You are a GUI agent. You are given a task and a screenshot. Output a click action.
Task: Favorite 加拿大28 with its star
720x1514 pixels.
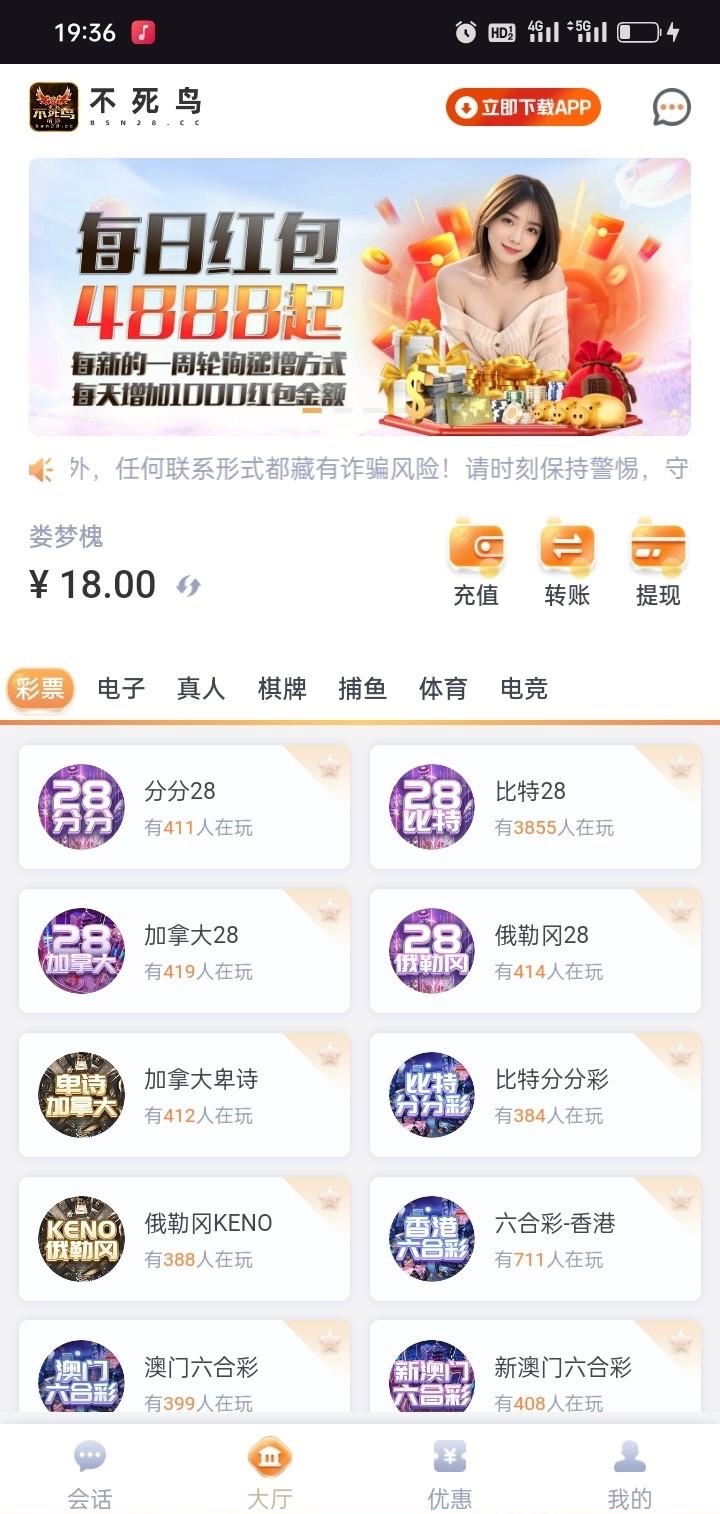tap(329, 910)
